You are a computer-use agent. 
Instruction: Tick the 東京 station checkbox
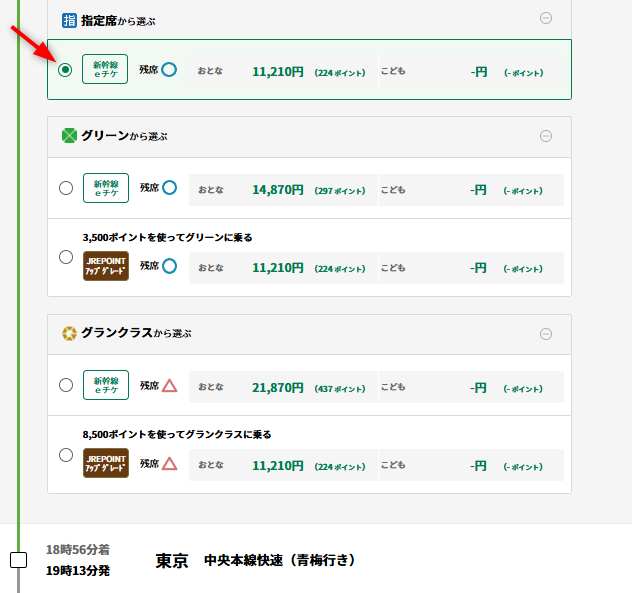pyautogui.click(x=18, y=560)
